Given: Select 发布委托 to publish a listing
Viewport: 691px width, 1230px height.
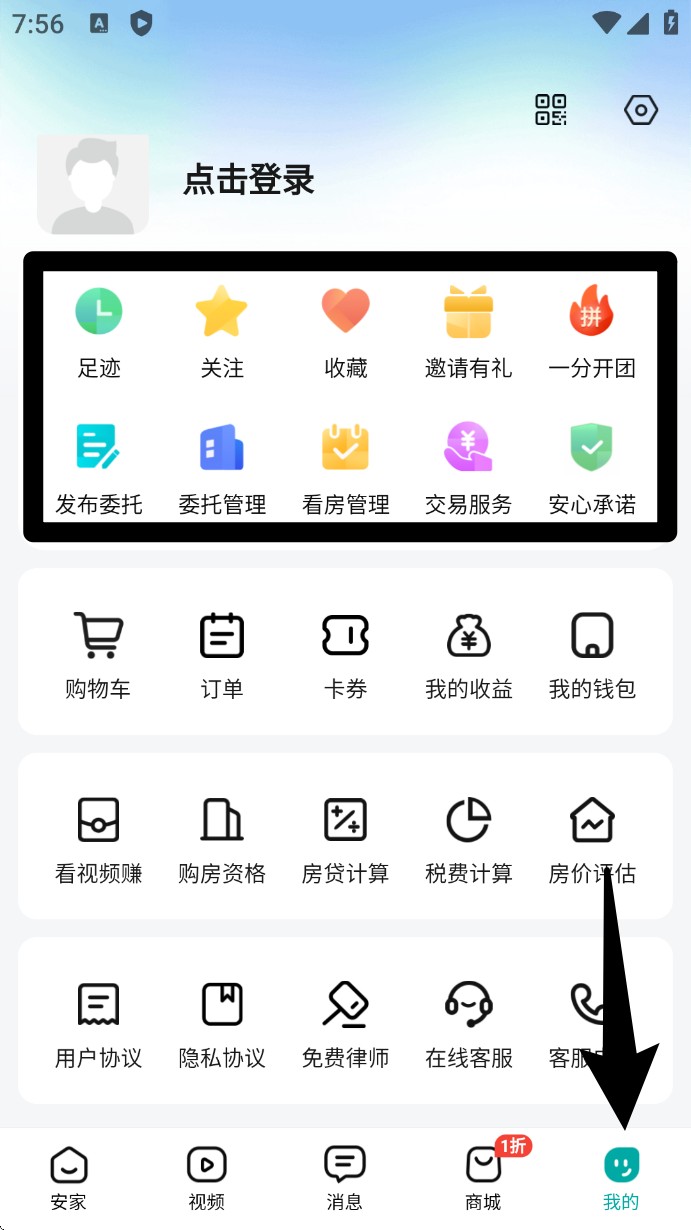Looking at the screenshot, I should [x=99, y=468].
